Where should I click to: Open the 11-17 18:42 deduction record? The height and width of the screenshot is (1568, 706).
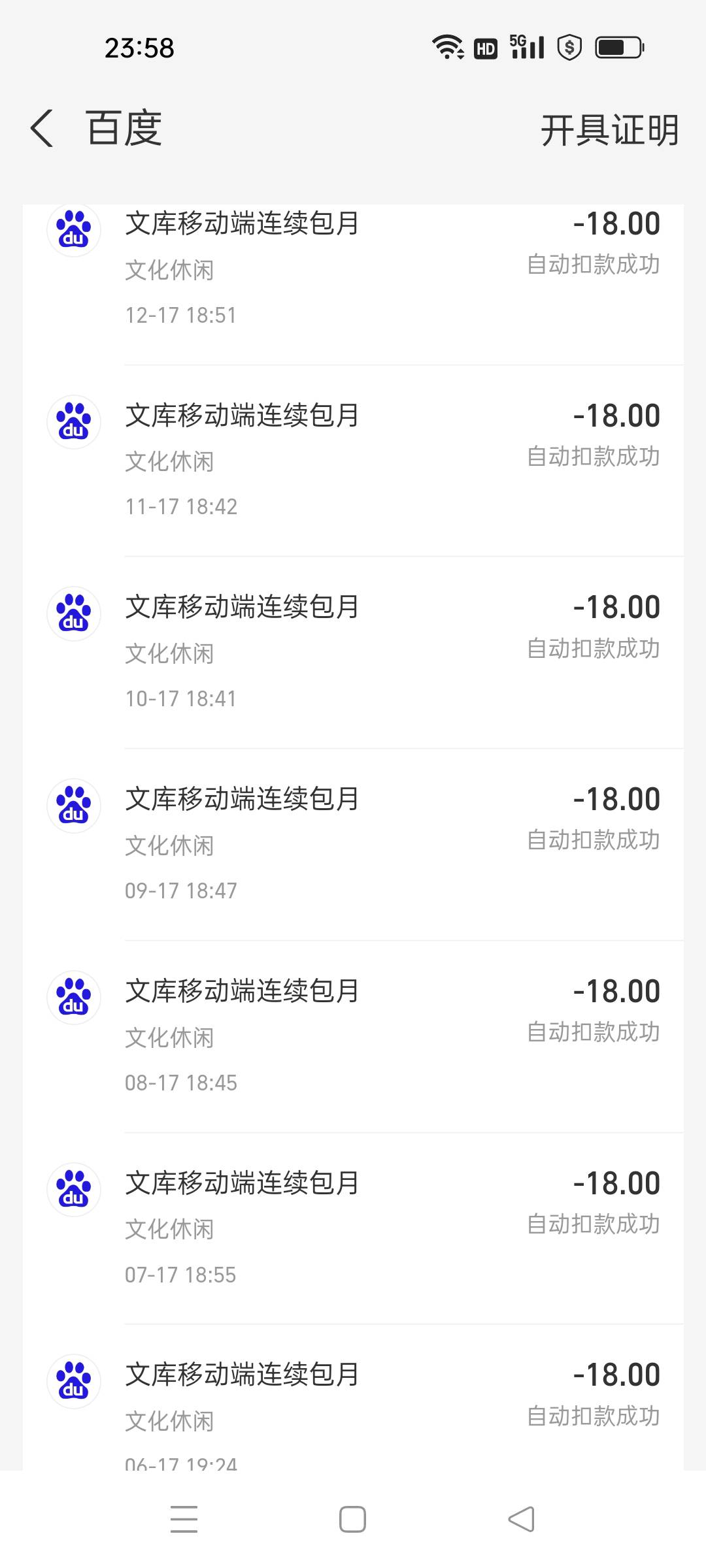point(353,461)
